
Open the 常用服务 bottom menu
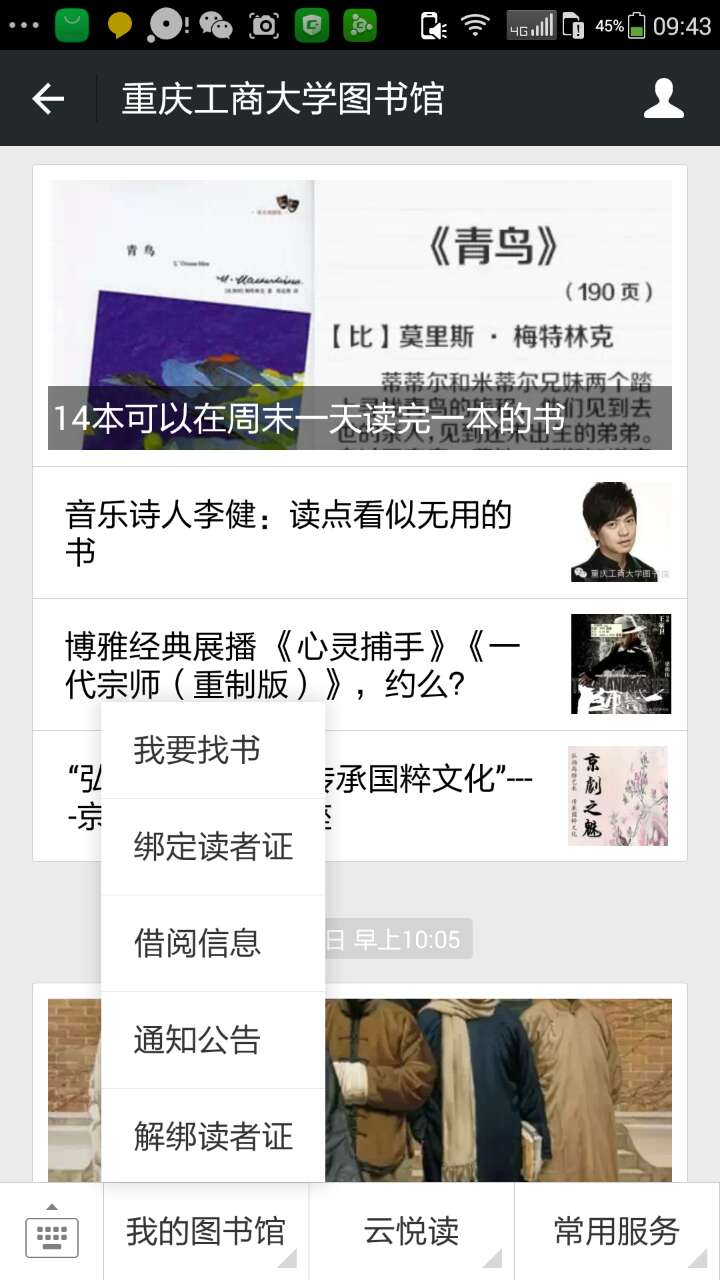[x=617, y=1232]
